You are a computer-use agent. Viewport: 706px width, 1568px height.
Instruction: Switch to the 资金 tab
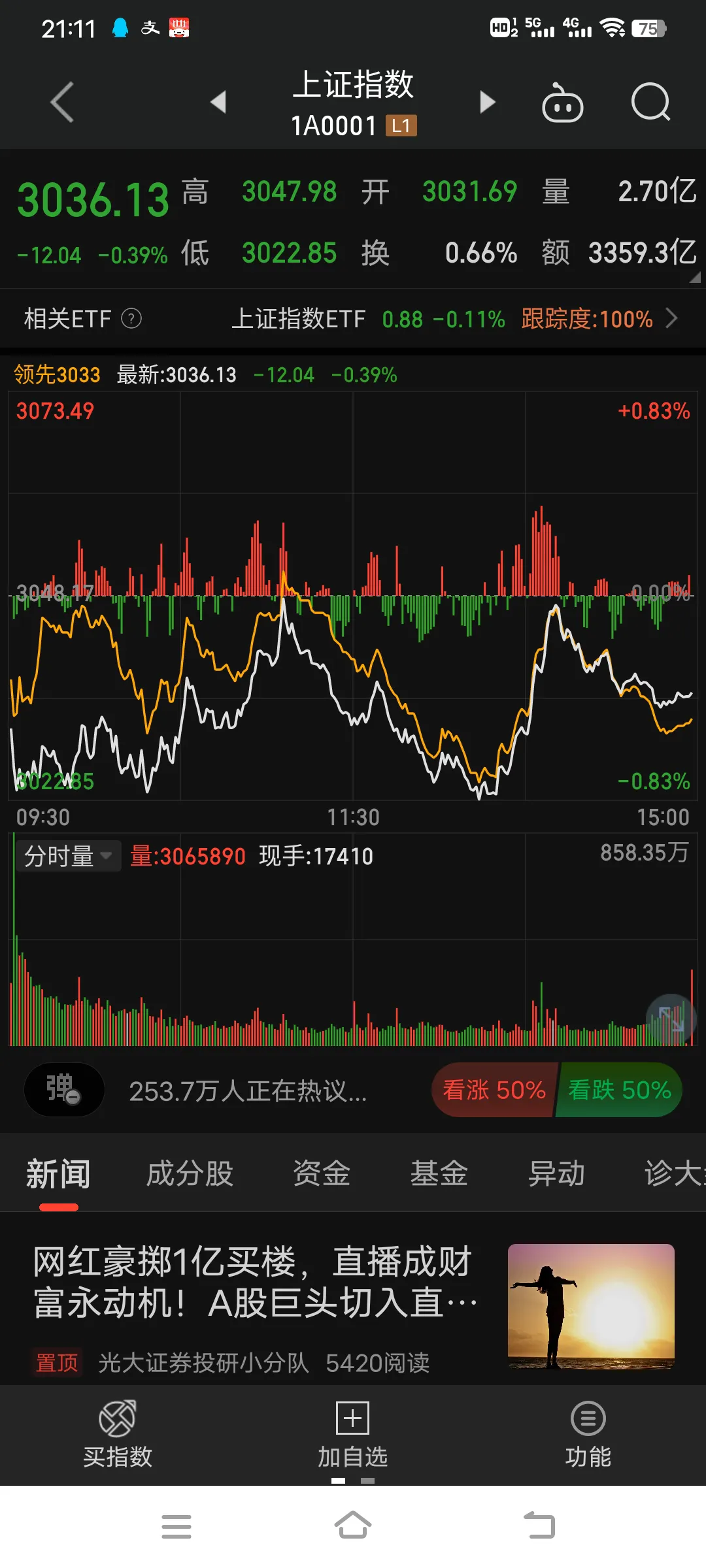pyautogui.click(x=322, y=1173)
